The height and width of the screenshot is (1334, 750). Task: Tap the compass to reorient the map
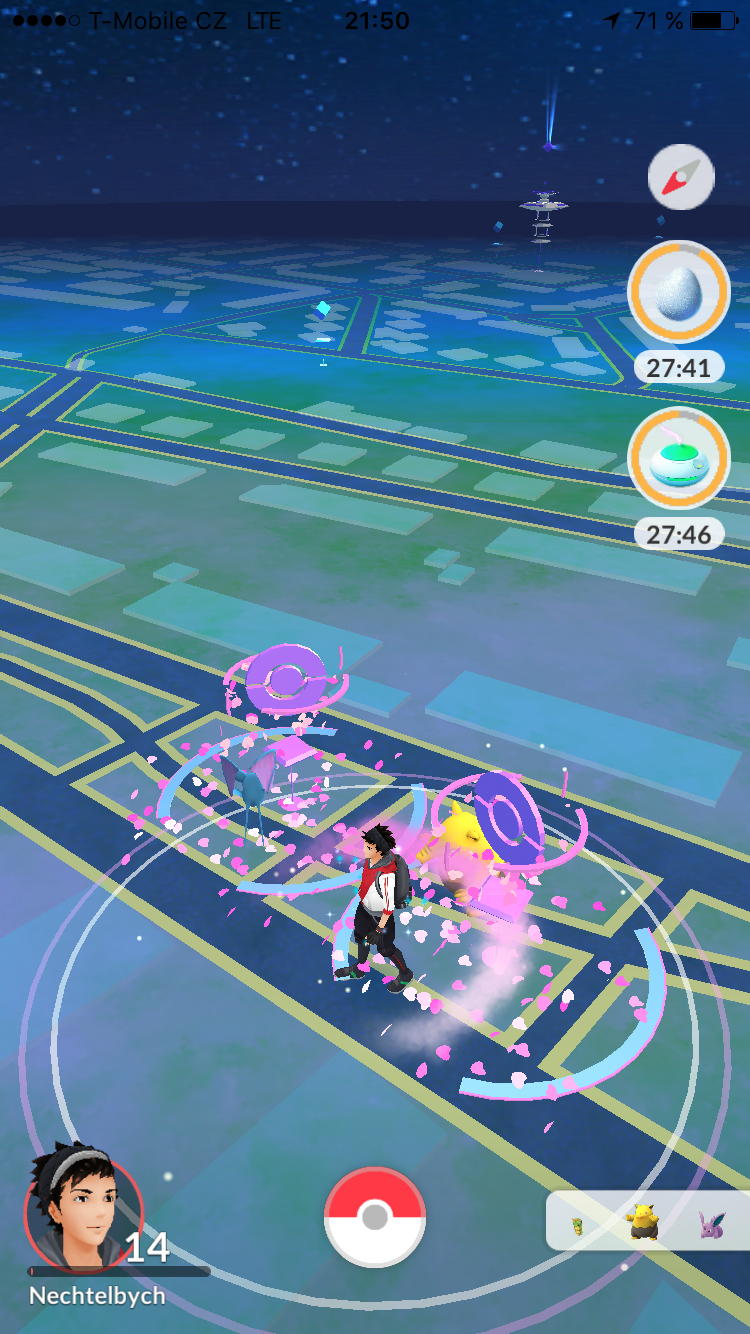(x=681, y=177)
